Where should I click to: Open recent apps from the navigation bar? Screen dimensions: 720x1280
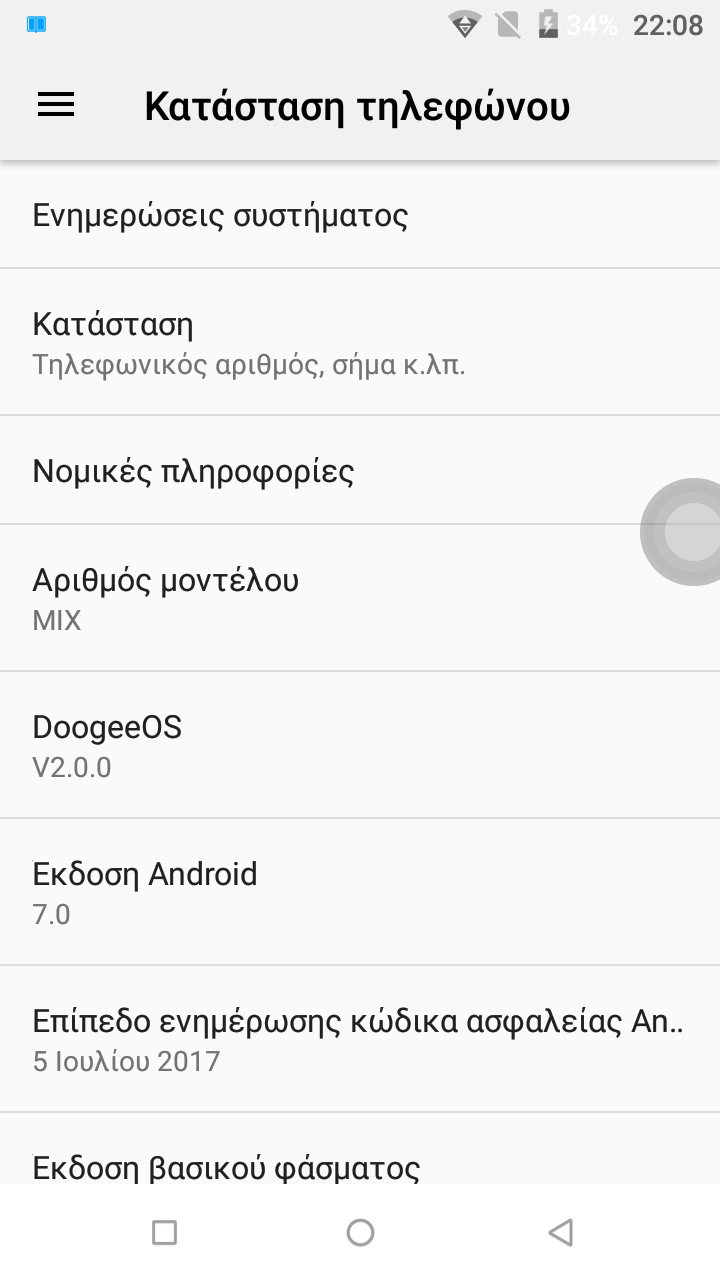[x=164, y=1232]
